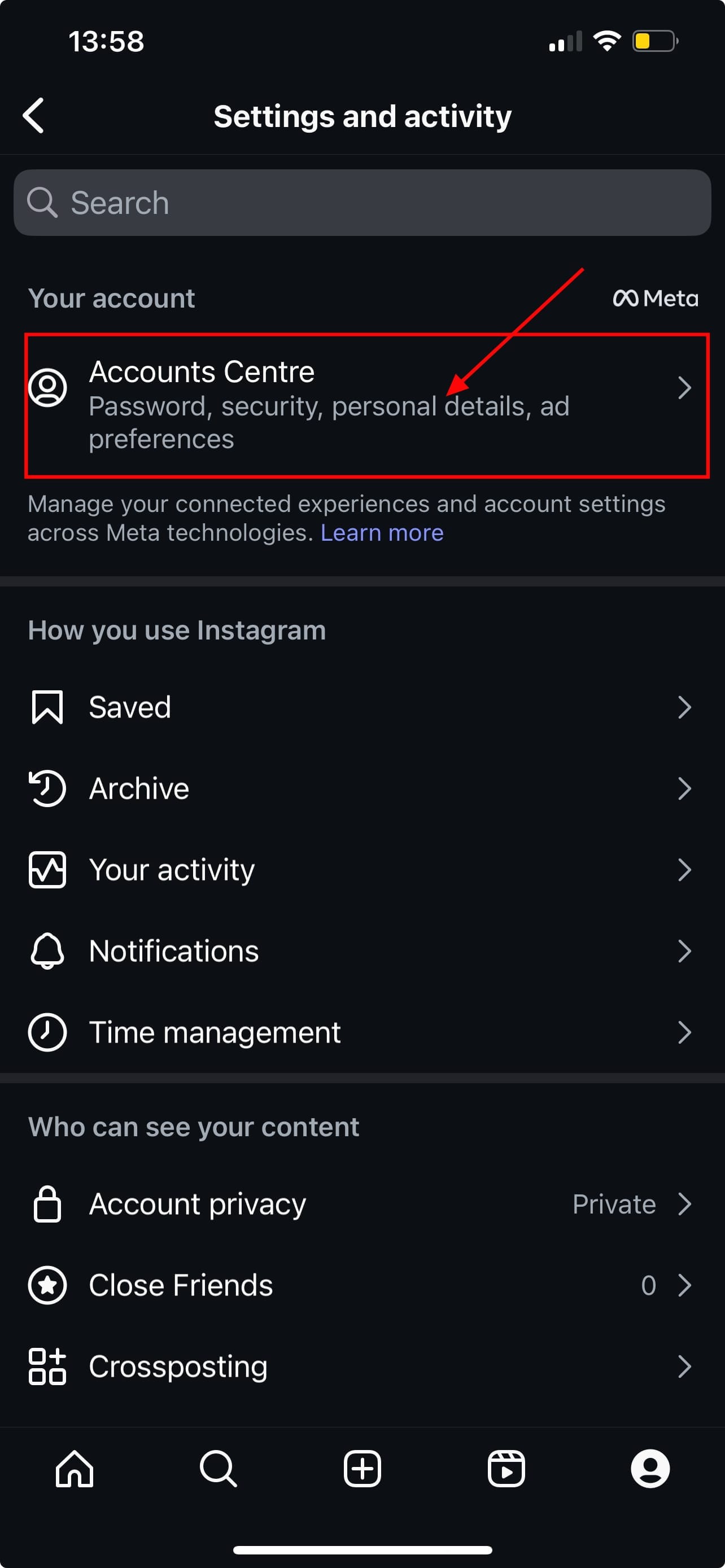Open the Saved row

[x=362, y=707]
